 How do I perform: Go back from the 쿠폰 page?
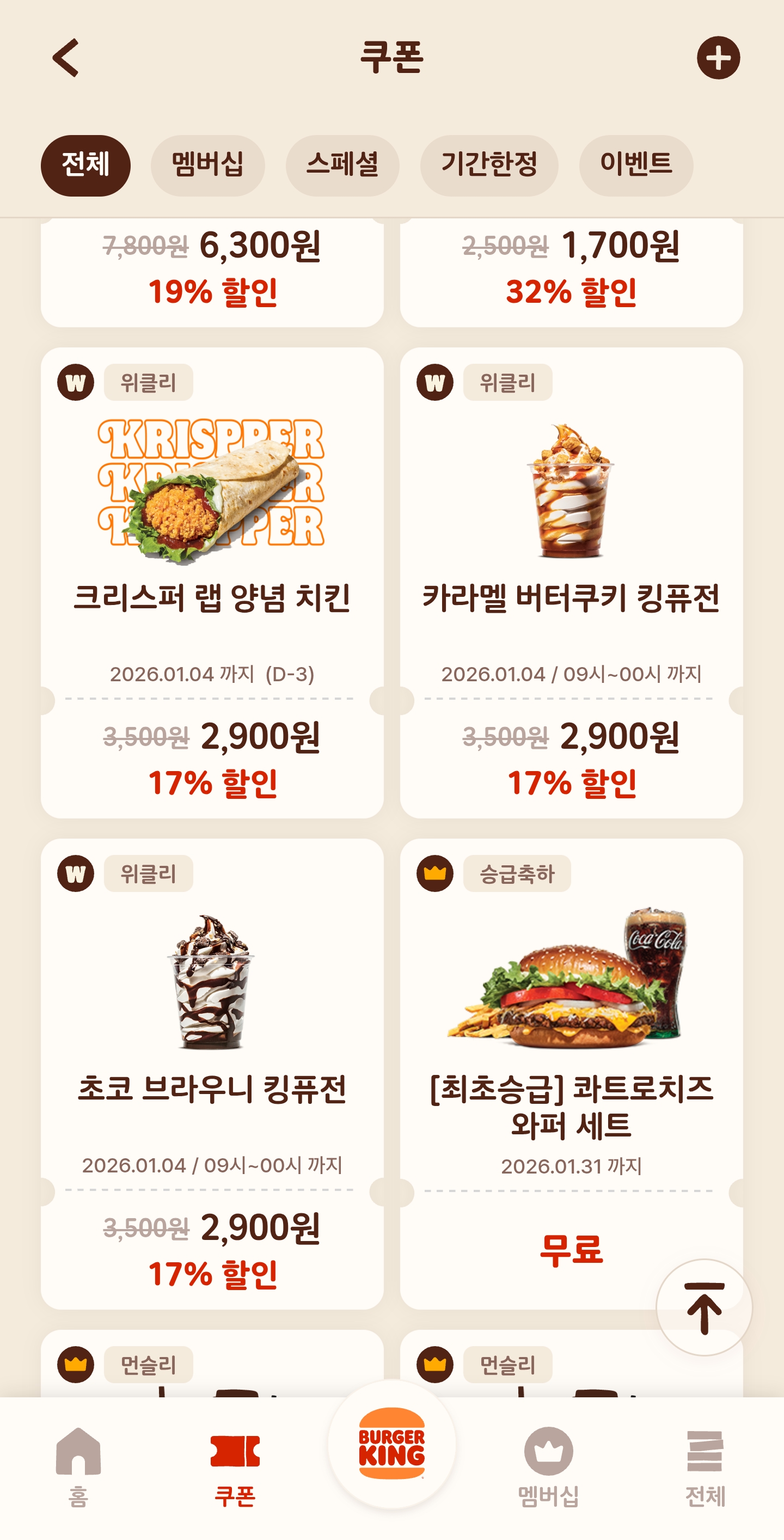[x=66, y=58]
